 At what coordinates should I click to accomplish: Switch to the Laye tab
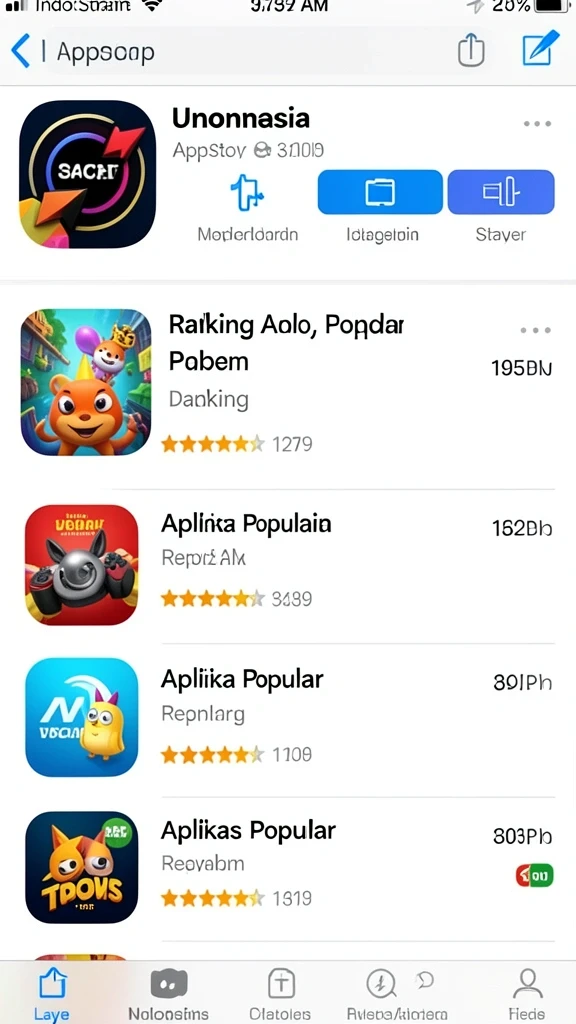(52, 994)
